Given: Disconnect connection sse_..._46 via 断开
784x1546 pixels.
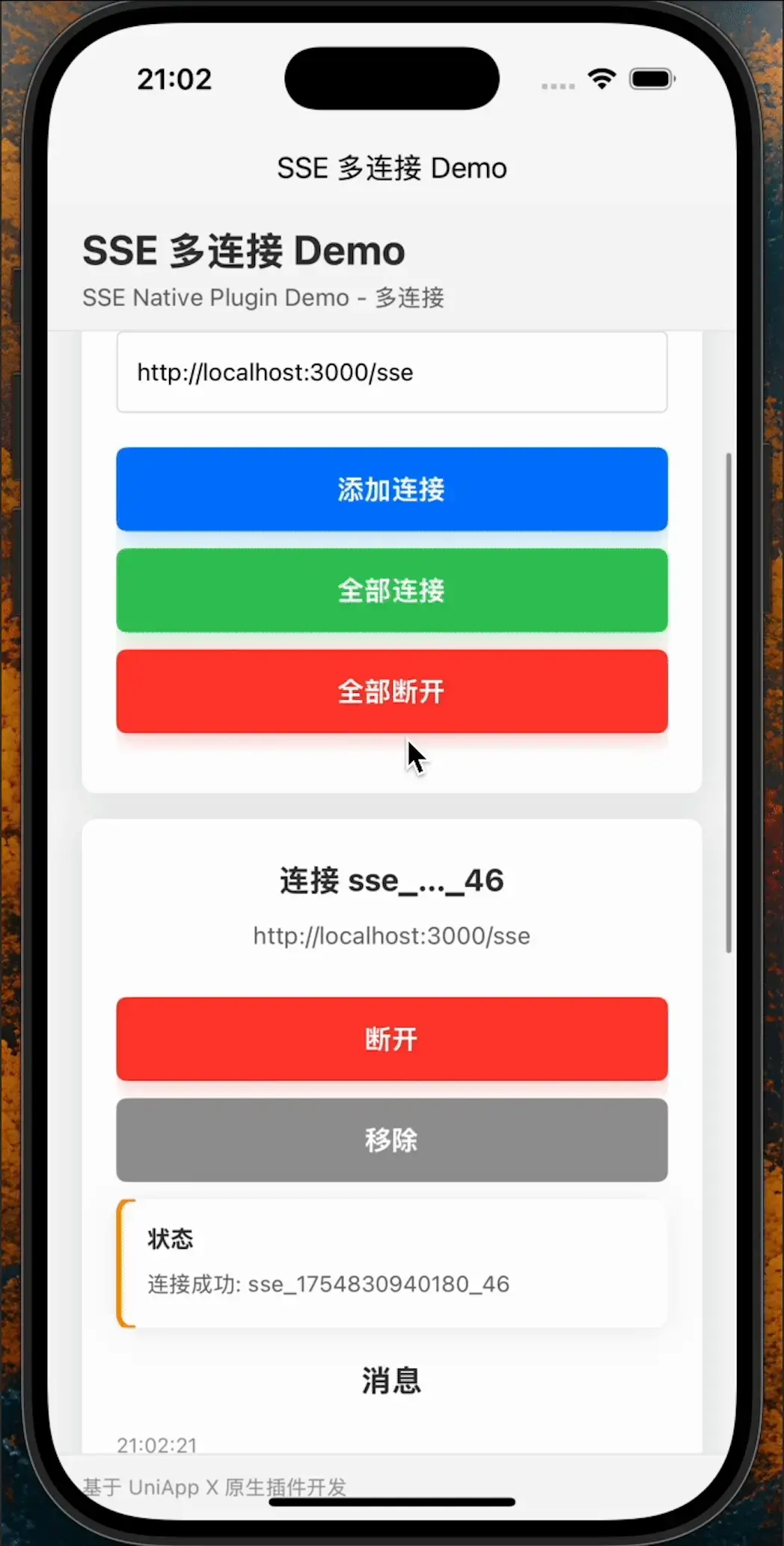Looking at the screenshot, I should [x=391, y=1039].
